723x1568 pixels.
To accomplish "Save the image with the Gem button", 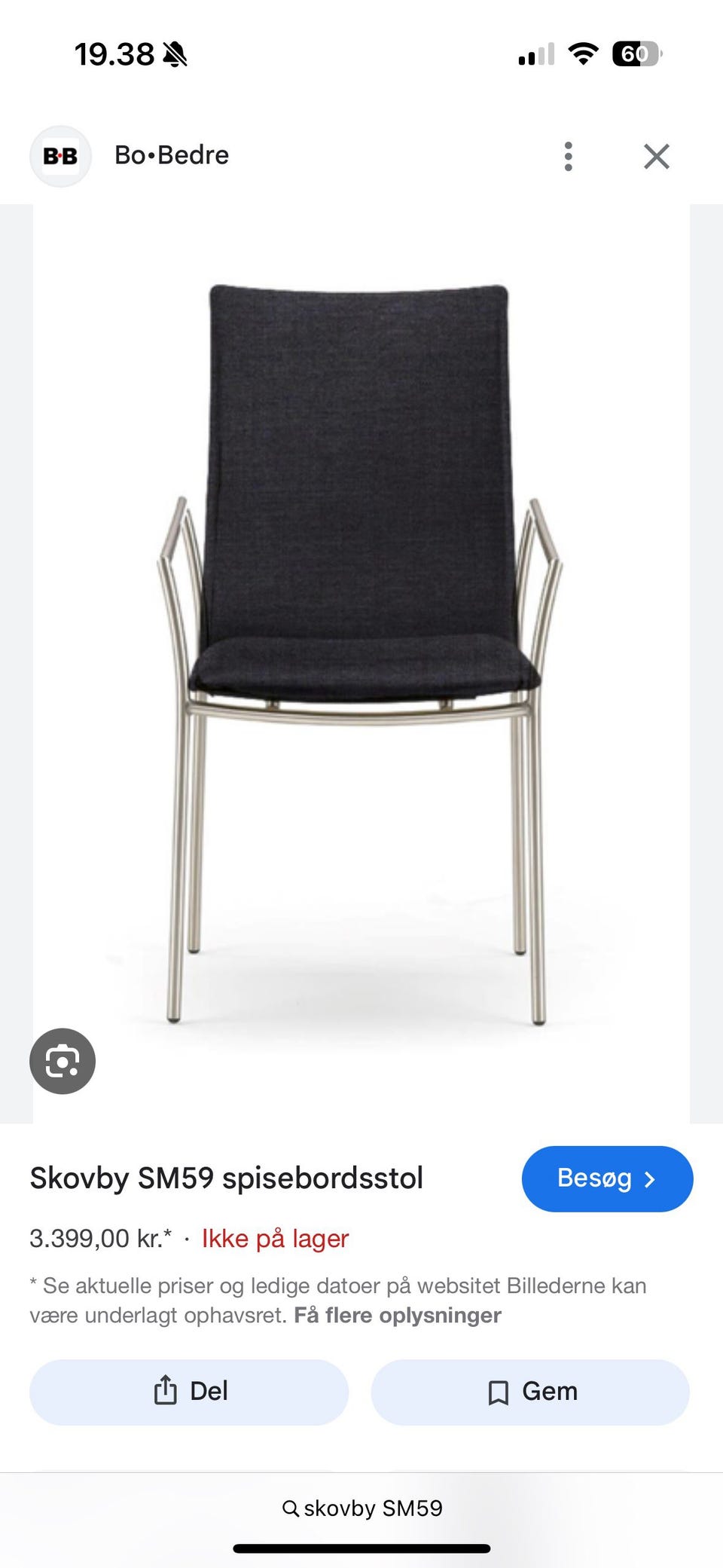I will pyautogui.click(x=530, y=1392).
